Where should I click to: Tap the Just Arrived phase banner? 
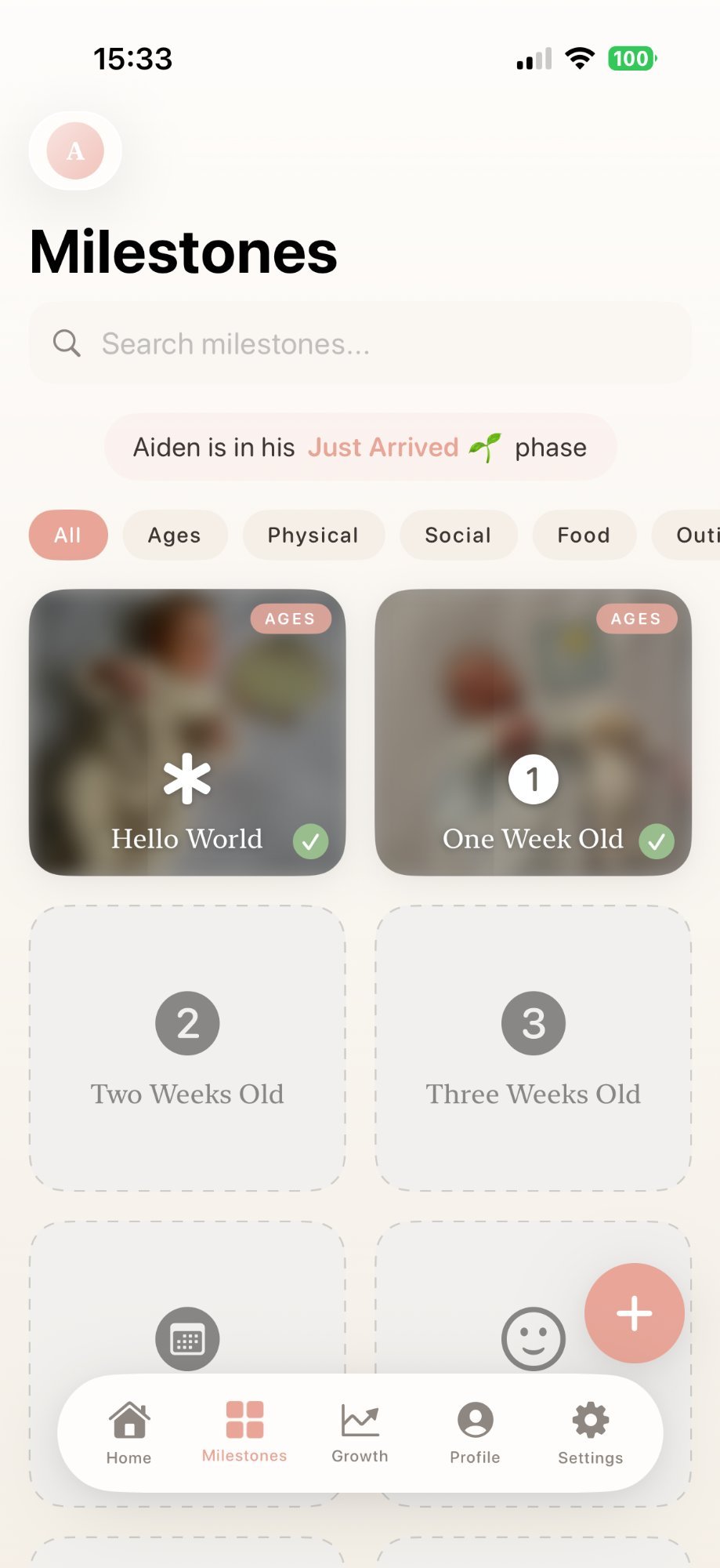tap(360, 447)
